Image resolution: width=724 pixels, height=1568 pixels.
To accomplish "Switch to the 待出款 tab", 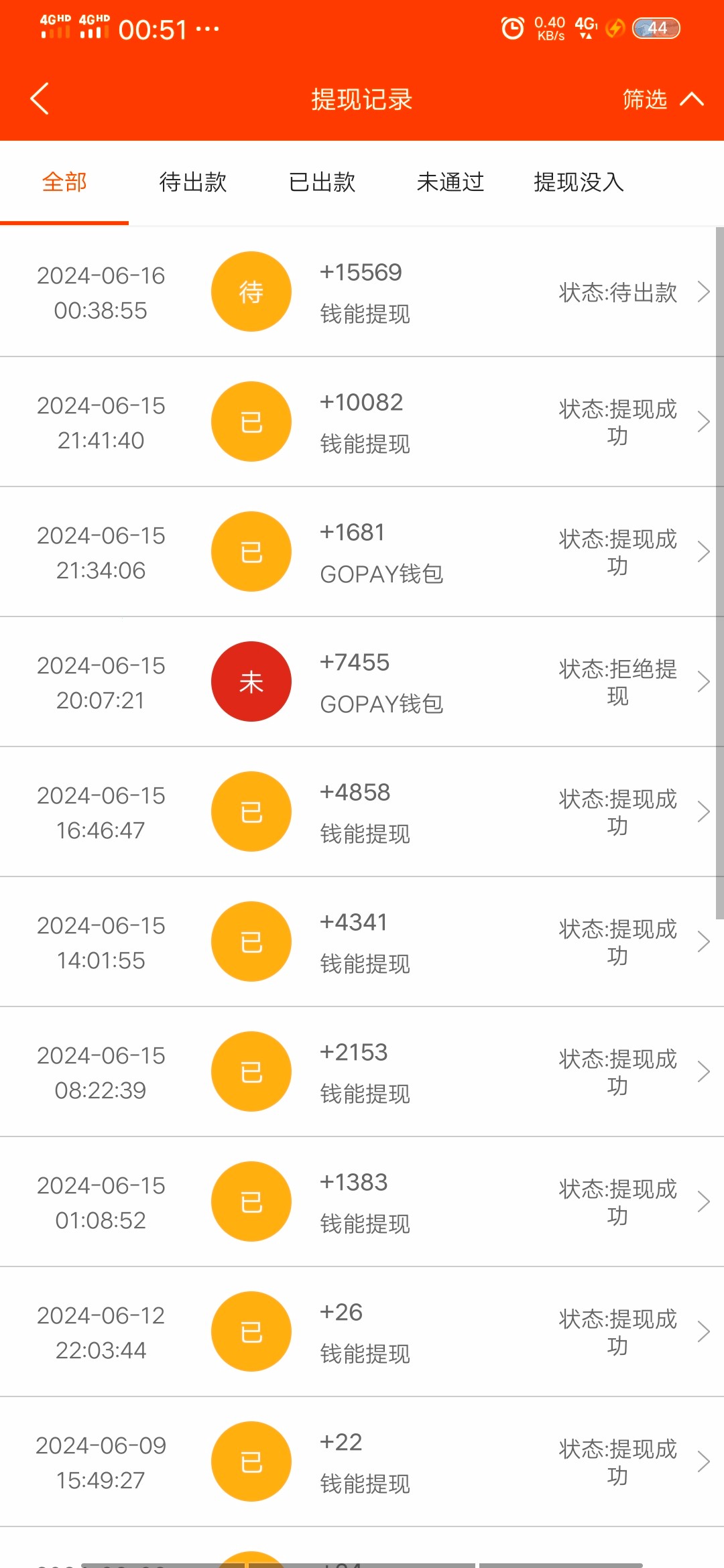I will [193, 182].
